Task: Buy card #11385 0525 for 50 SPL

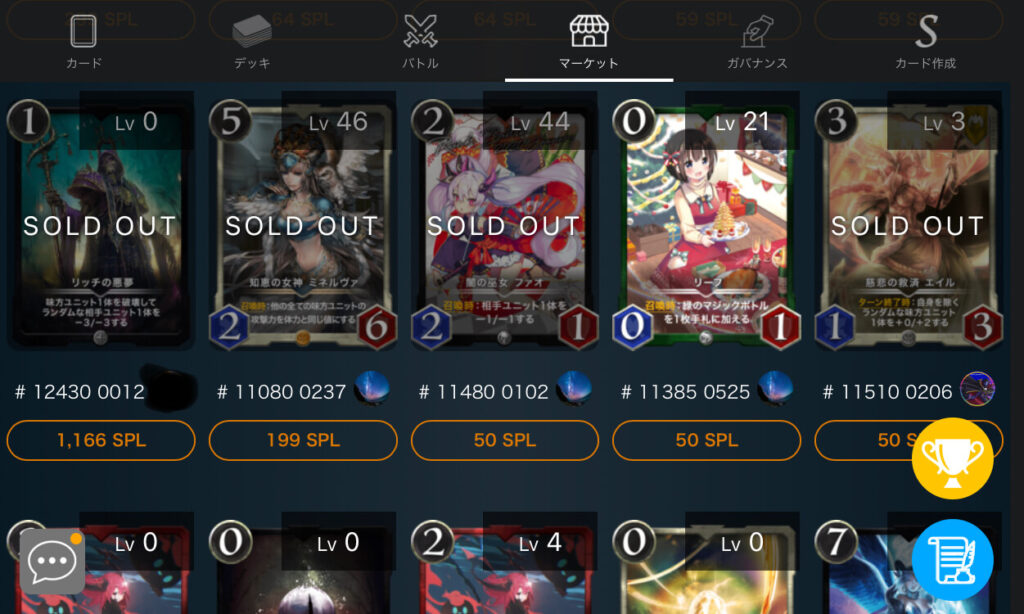Action: click(707, 440)
